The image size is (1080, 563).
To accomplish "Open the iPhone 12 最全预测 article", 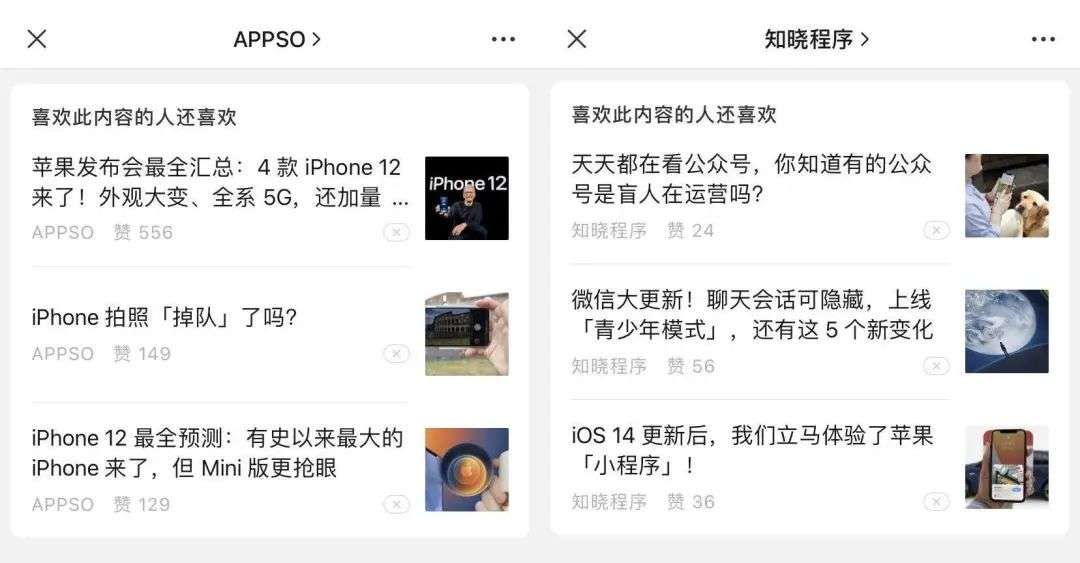I will [x=218, y=453].
